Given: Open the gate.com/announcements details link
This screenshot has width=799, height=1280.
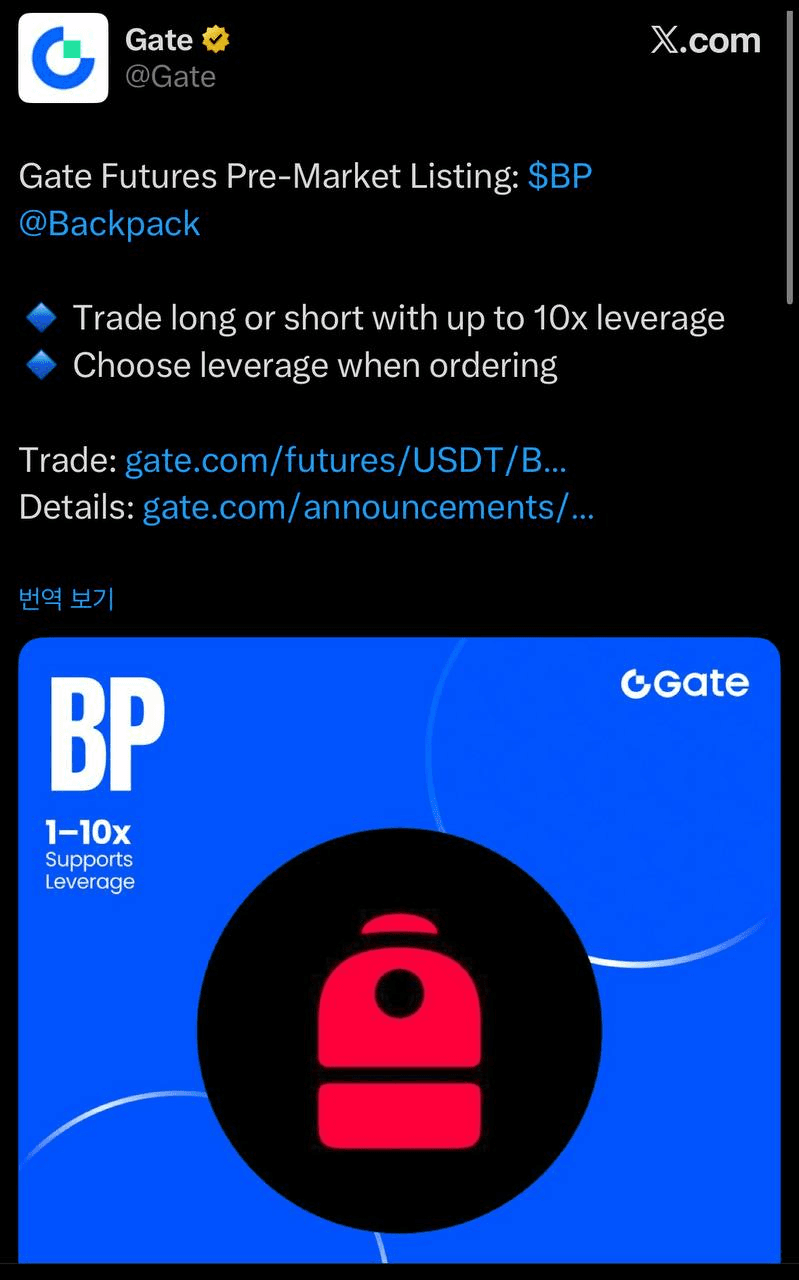Looking at the screenshot, I should 368,507.
